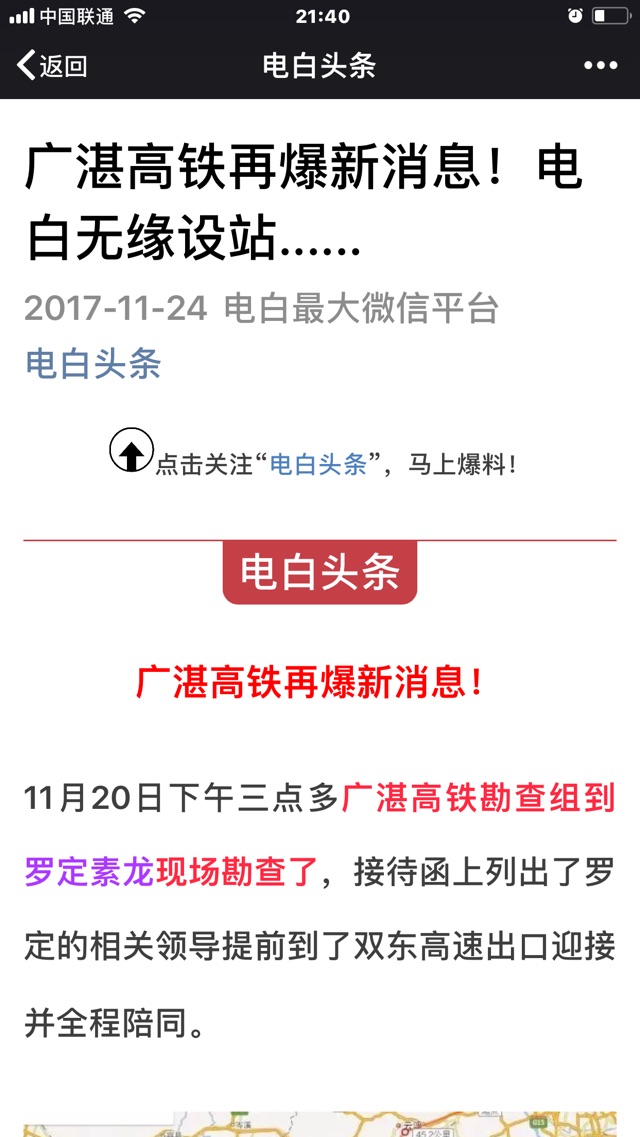Tap the blue 电白头条 link in the follow prompt
640x1137 pixels.
319,465
